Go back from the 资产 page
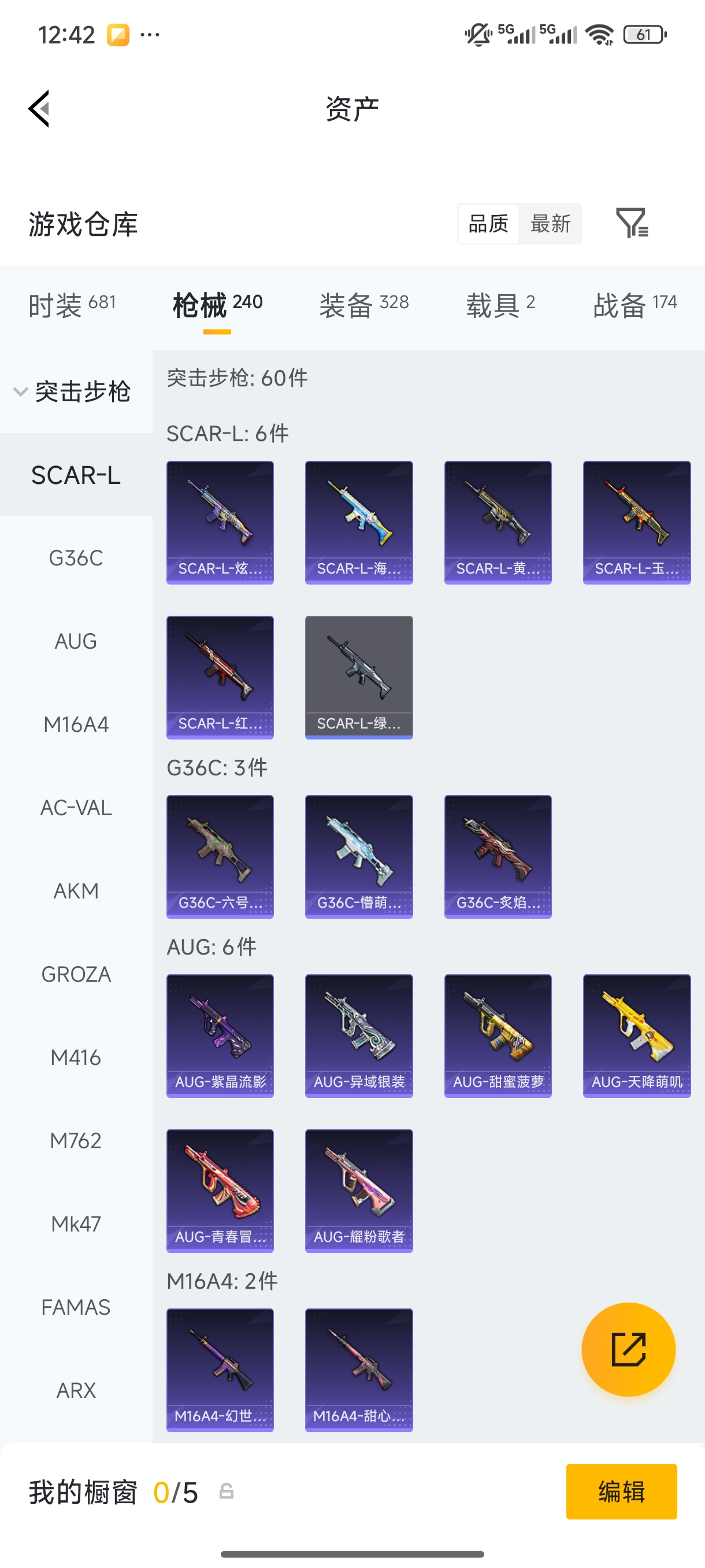This screenshot has height=1568, width=705. point(39,109)
